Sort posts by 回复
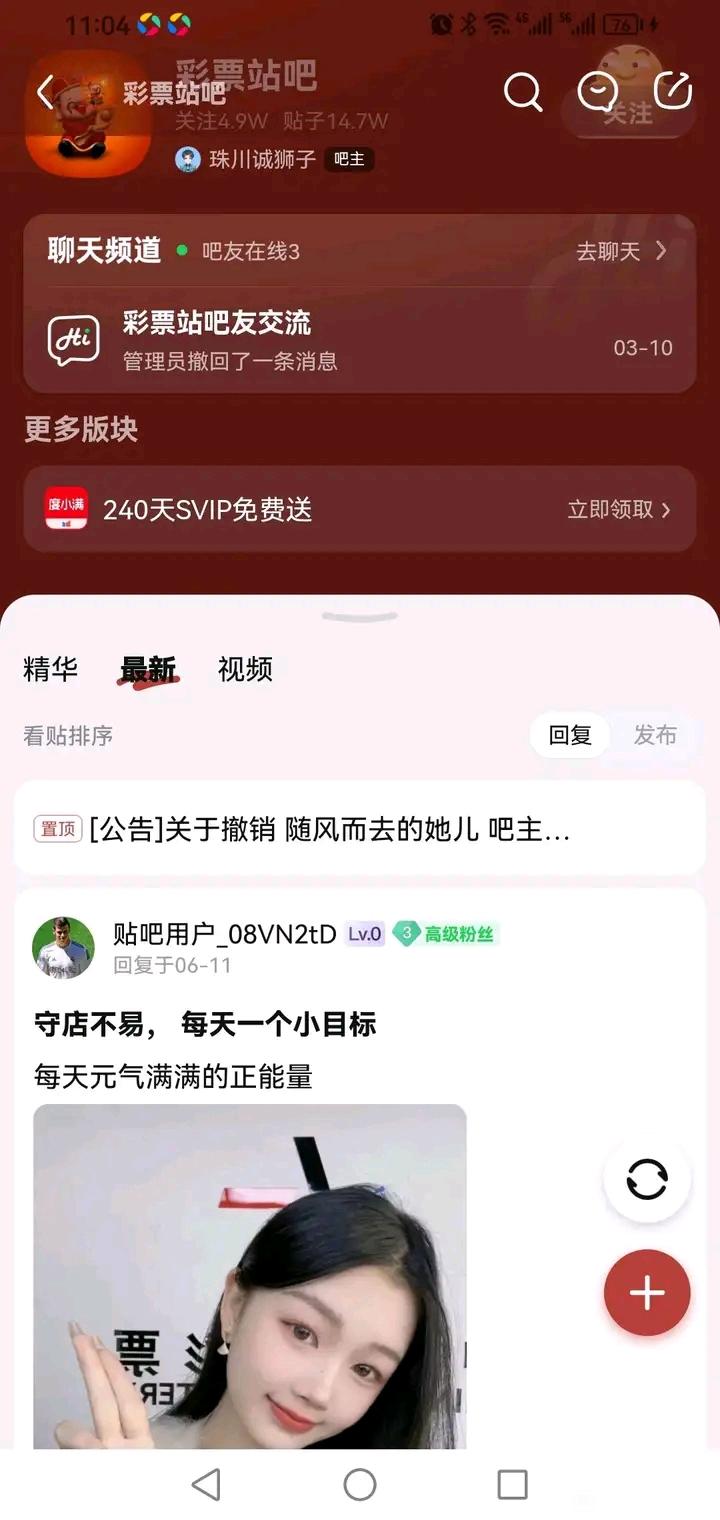 (570, 736)
